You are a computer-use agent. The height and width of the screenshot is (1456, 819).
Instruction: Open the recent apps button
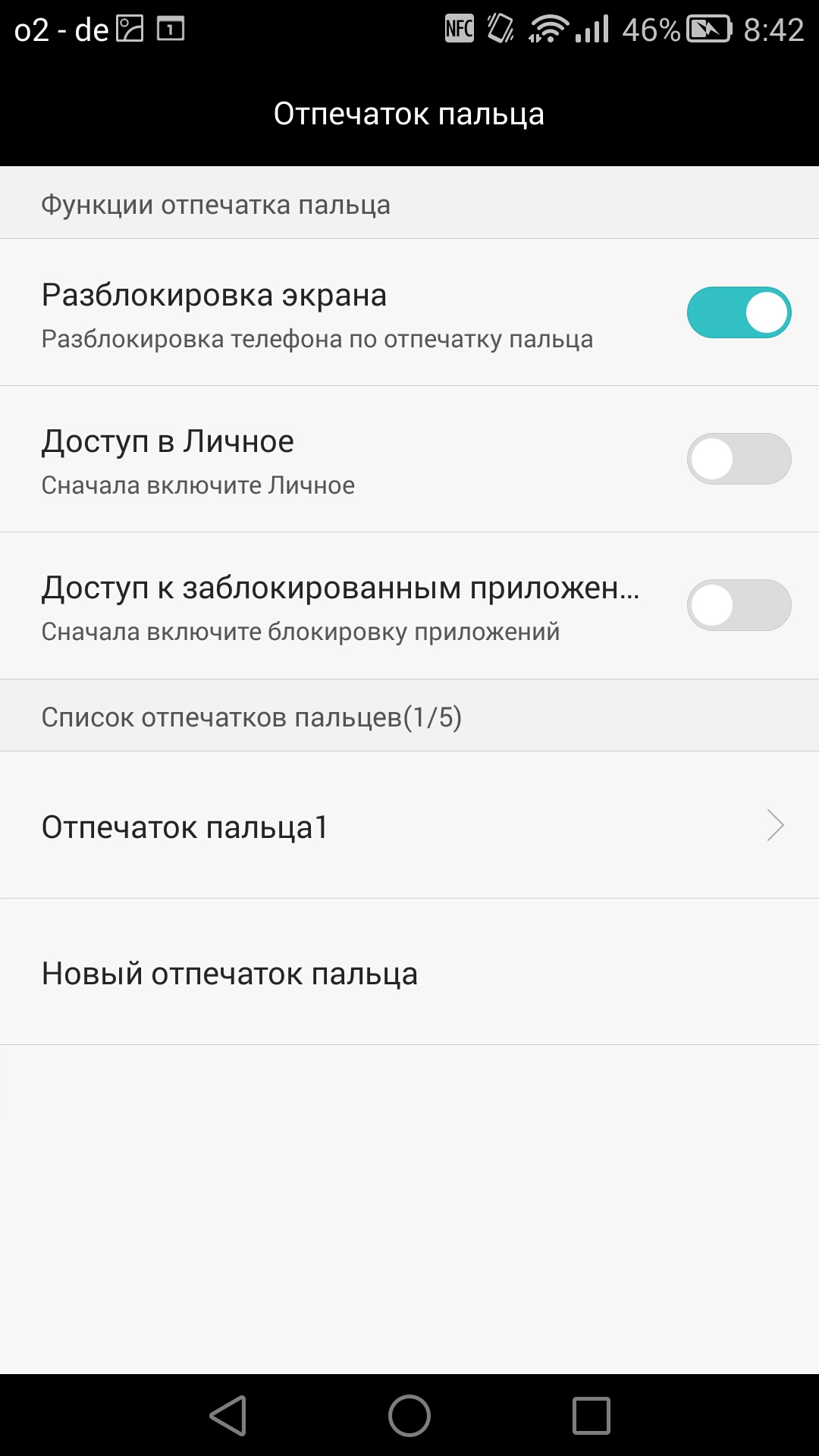(591, 1415)
